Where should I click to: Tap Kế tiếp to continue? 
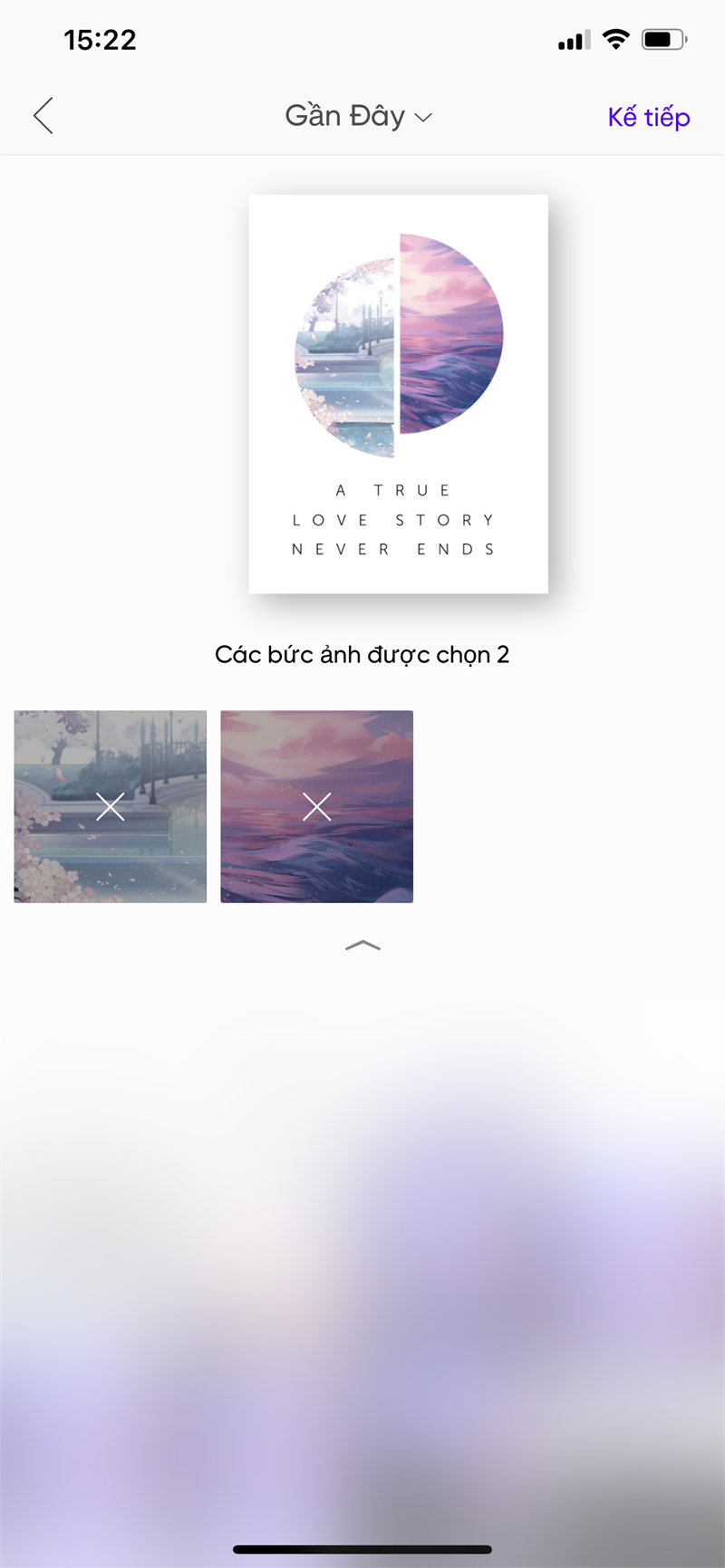pos(648,117)
